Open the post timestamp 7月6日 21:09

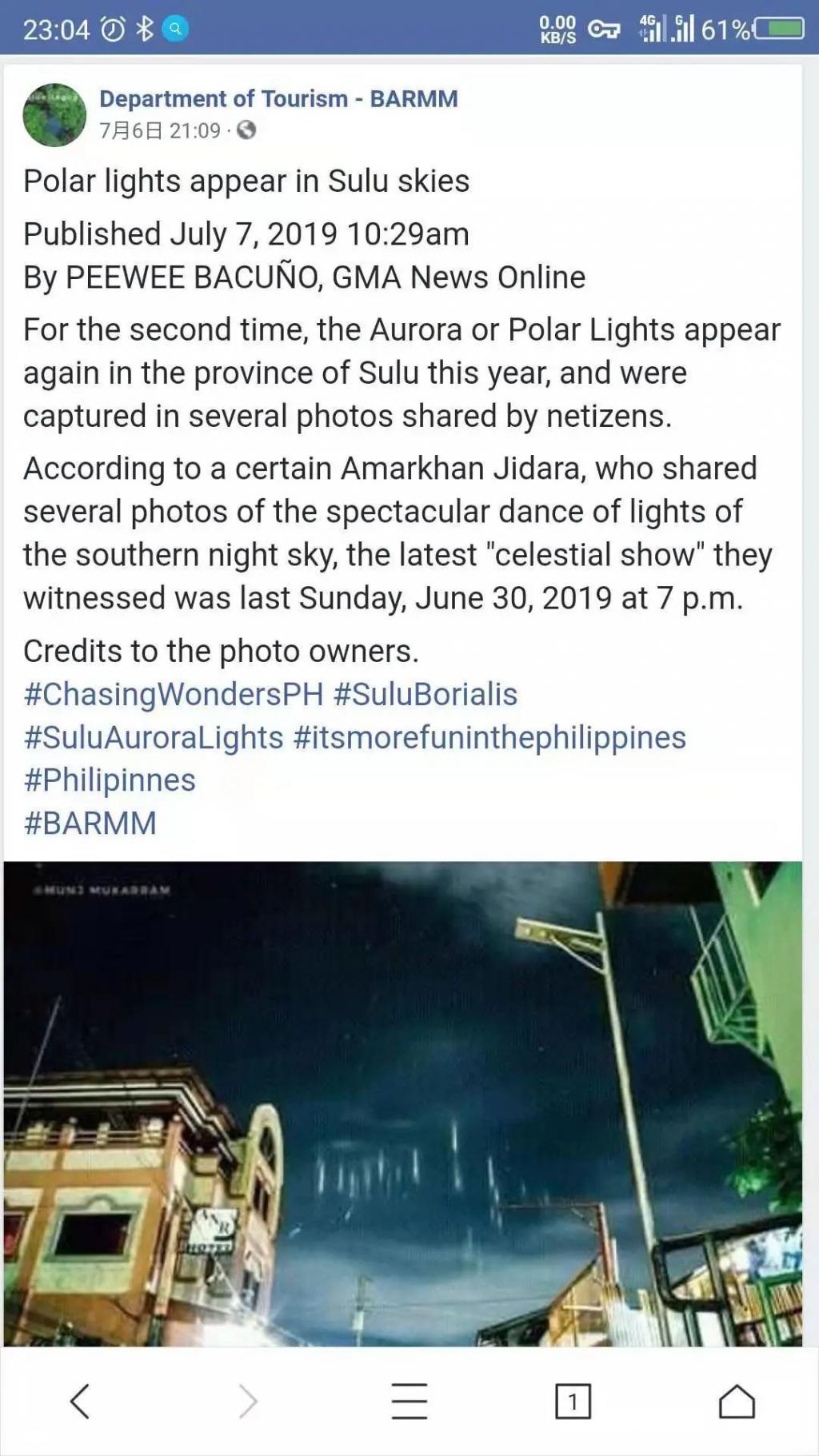pyautogui.click(x=160, y=130)
